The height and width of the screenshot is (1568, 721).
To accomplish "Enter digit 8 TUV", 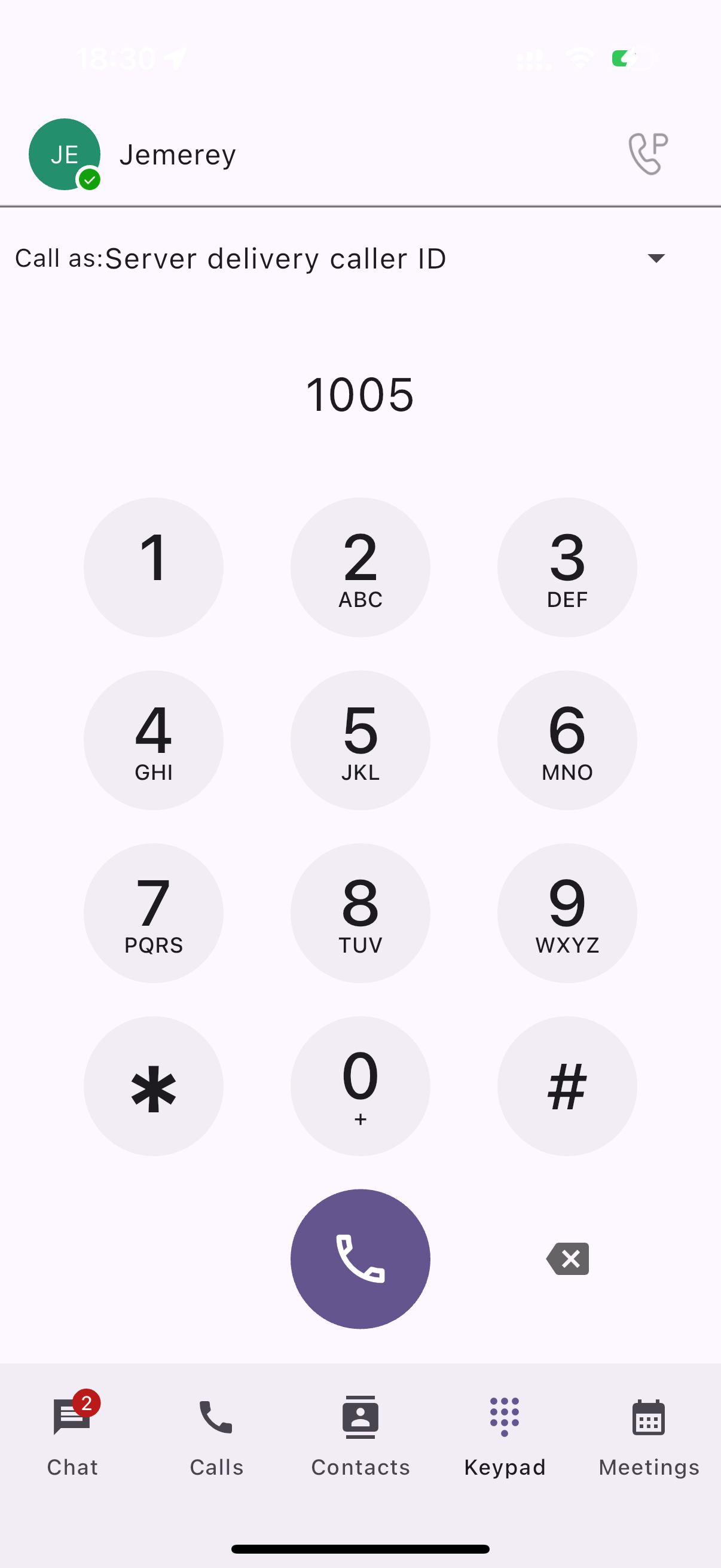I will pos(360,913).
